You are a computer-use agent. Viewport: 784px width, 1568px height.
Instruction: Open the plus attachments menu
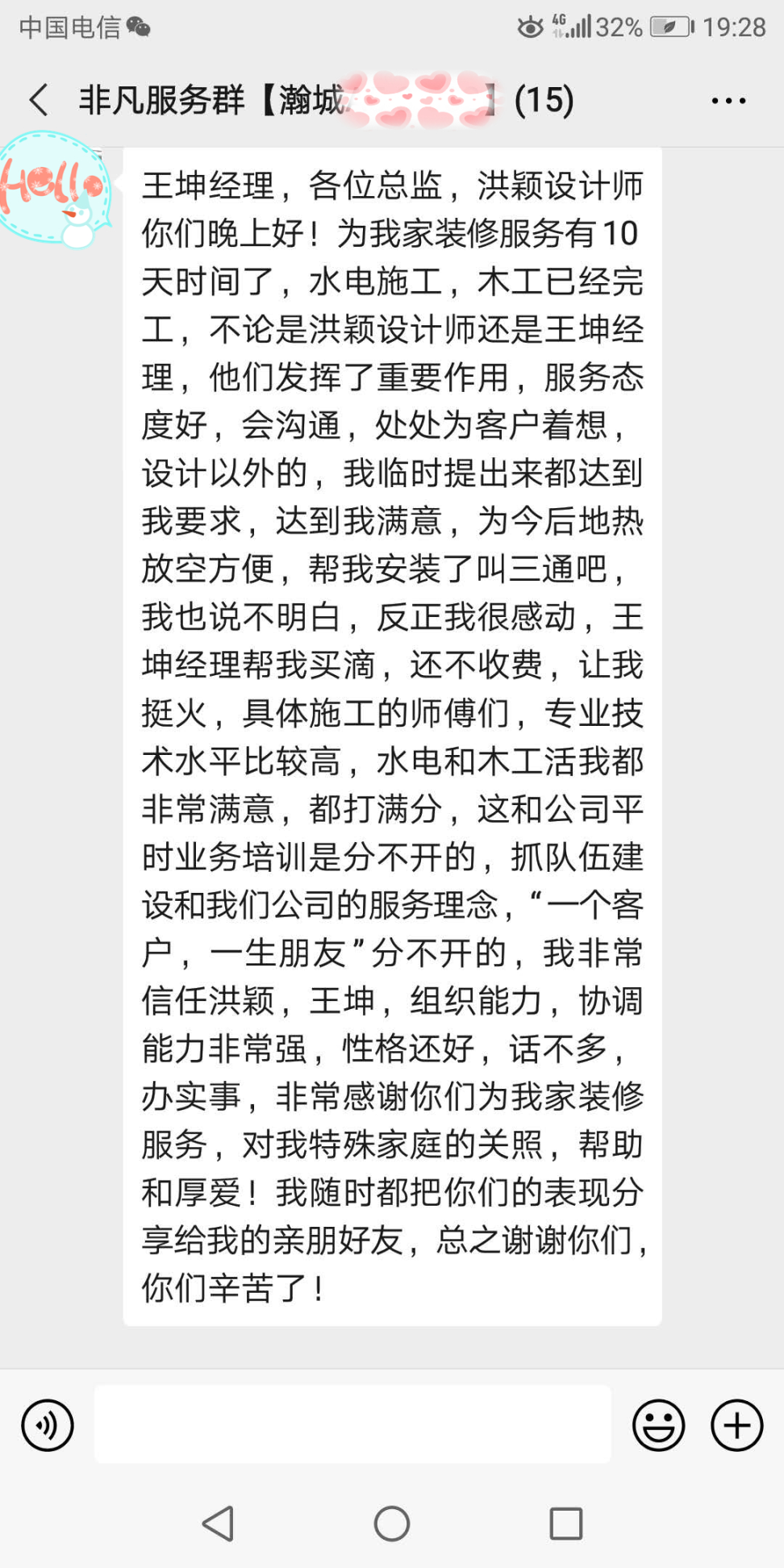coord(736,1425)
